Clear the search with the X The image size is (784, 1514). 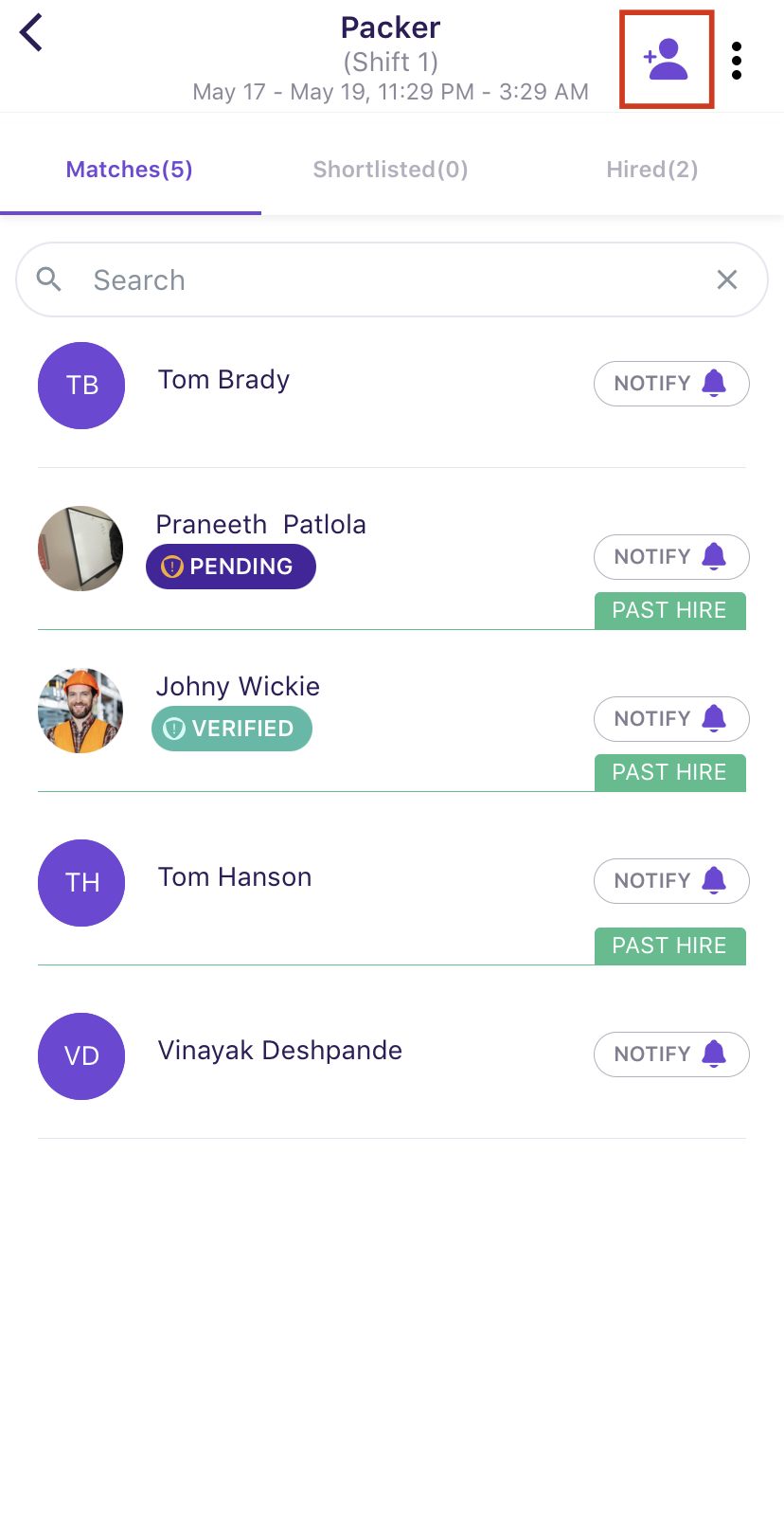[x=727, y=279]
